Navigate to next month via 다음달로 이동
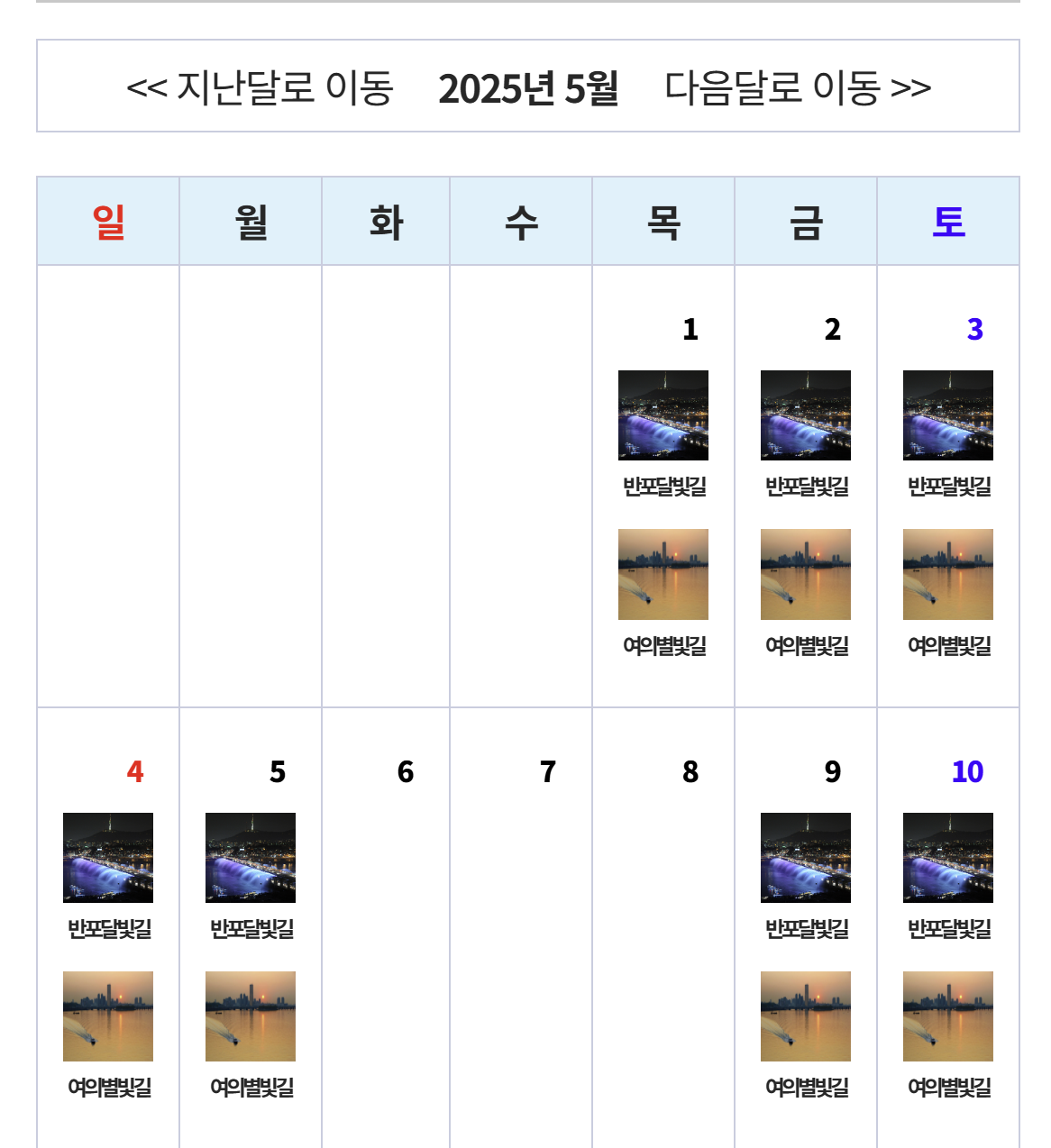This screenshot has width=1051, height=1148. pyautogui.click(x=798, y=87)
